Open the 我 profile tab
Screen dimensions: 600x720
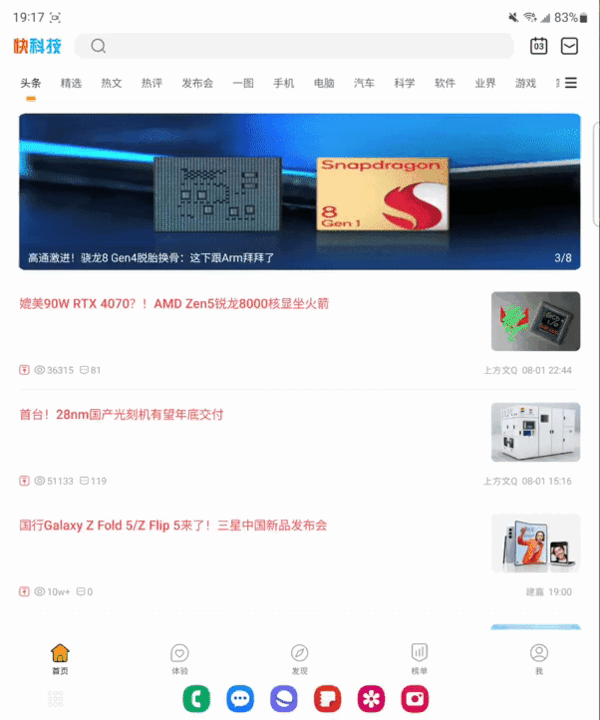(x=539, y=658)
